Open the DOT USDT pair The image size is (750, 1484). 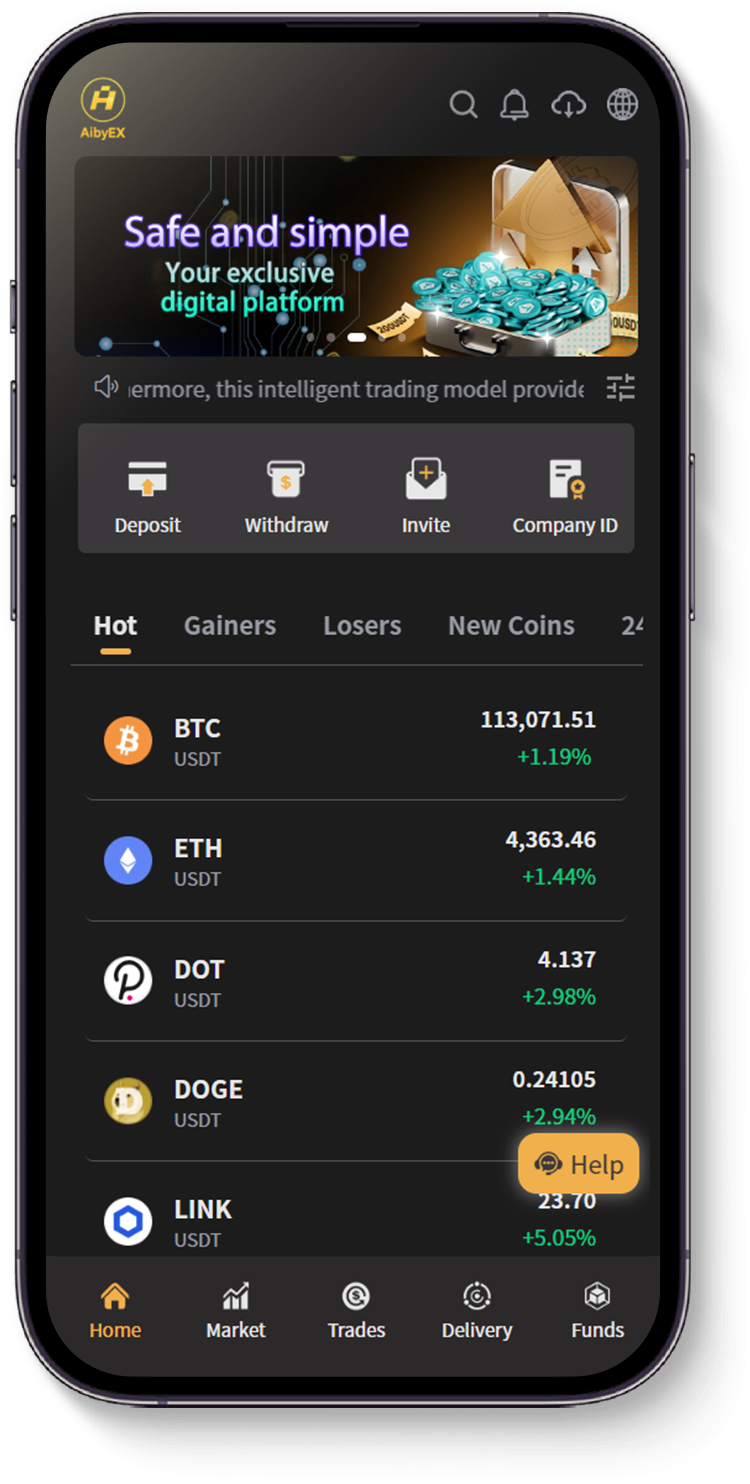(x=355, y=981)
